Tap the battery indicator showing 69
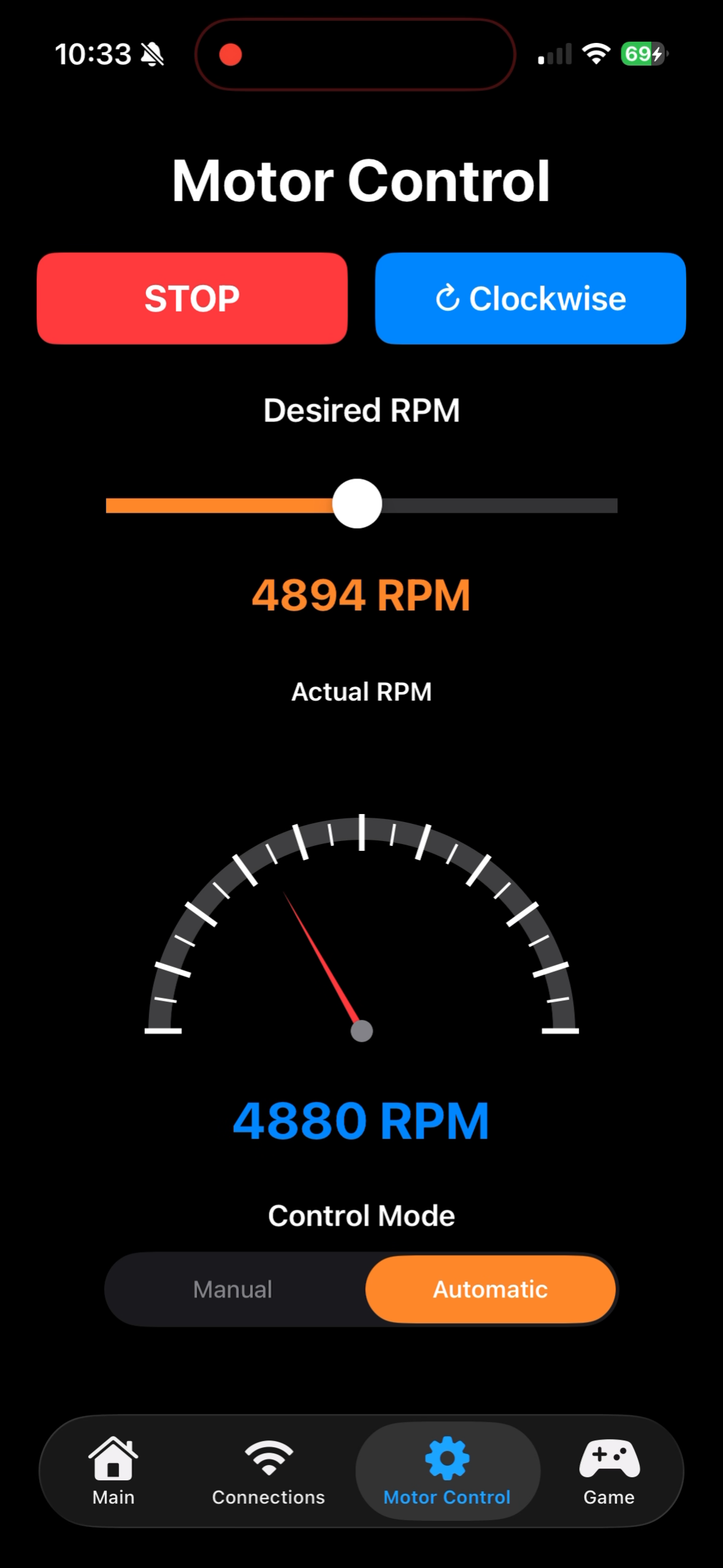Image resolution: width=723 pixels, height=1568 pixels. [640, 55]
